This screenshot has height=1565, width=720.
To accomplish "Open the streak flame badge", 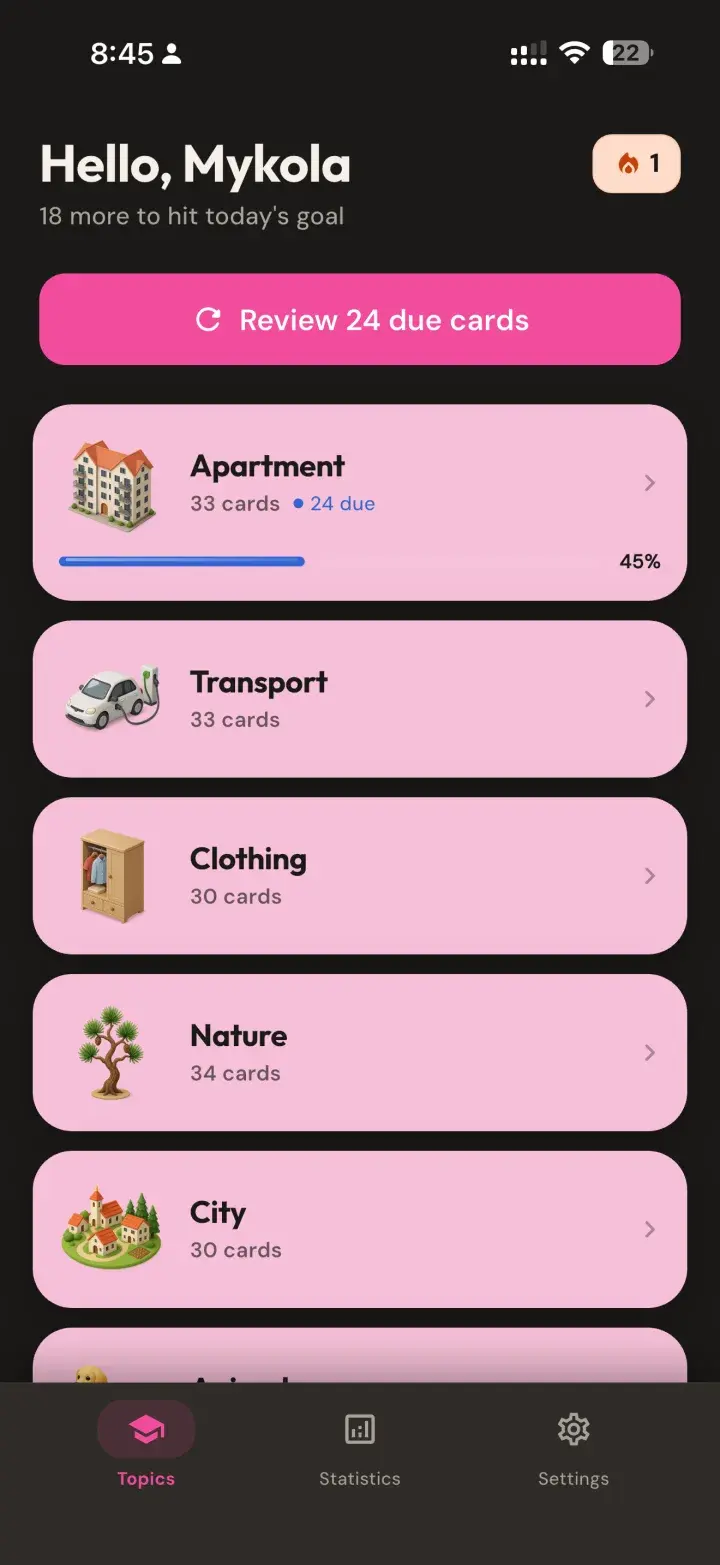I will click(x=637, y=163).
